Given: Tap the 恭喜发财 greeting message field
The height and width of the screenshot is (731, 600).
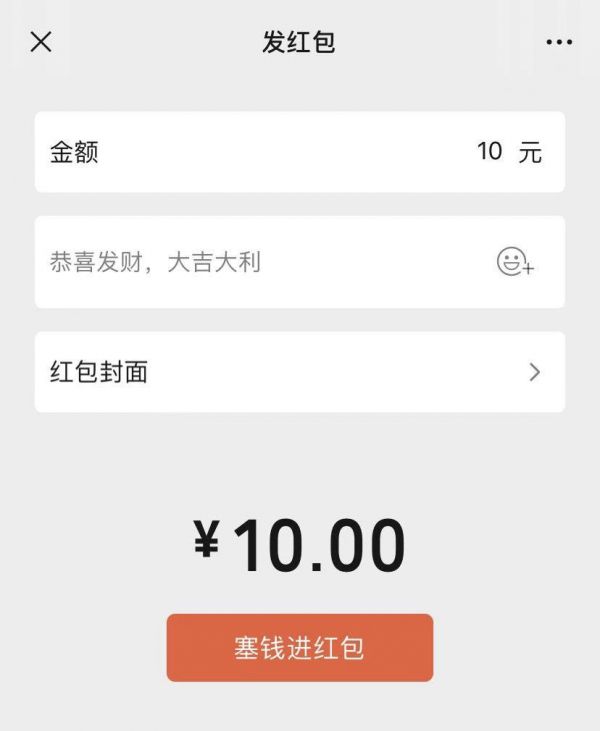Looking at the screenshot, I should pyautogui.click(x=250, y=262).
